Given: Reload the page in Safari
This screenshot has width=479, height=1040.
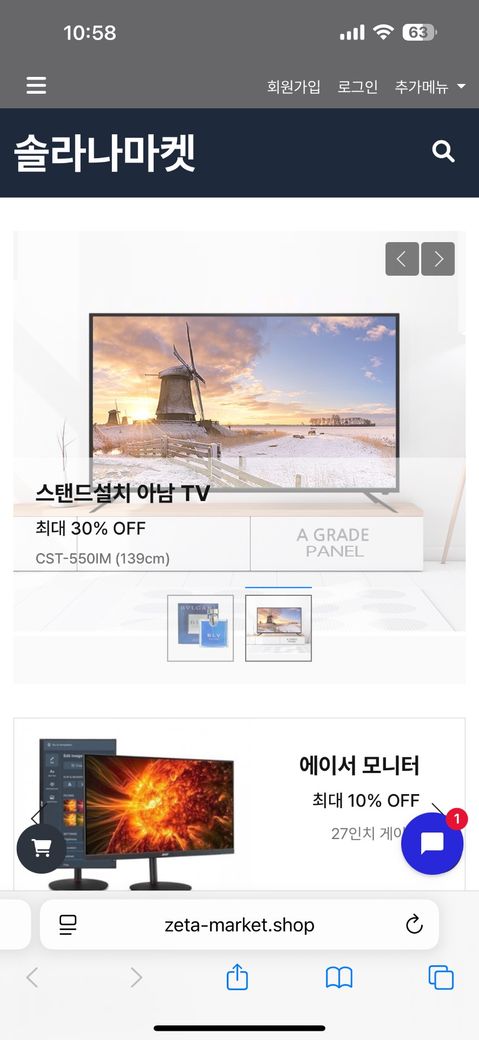Looking at the screenshot, I should click(x=414, y=925).
